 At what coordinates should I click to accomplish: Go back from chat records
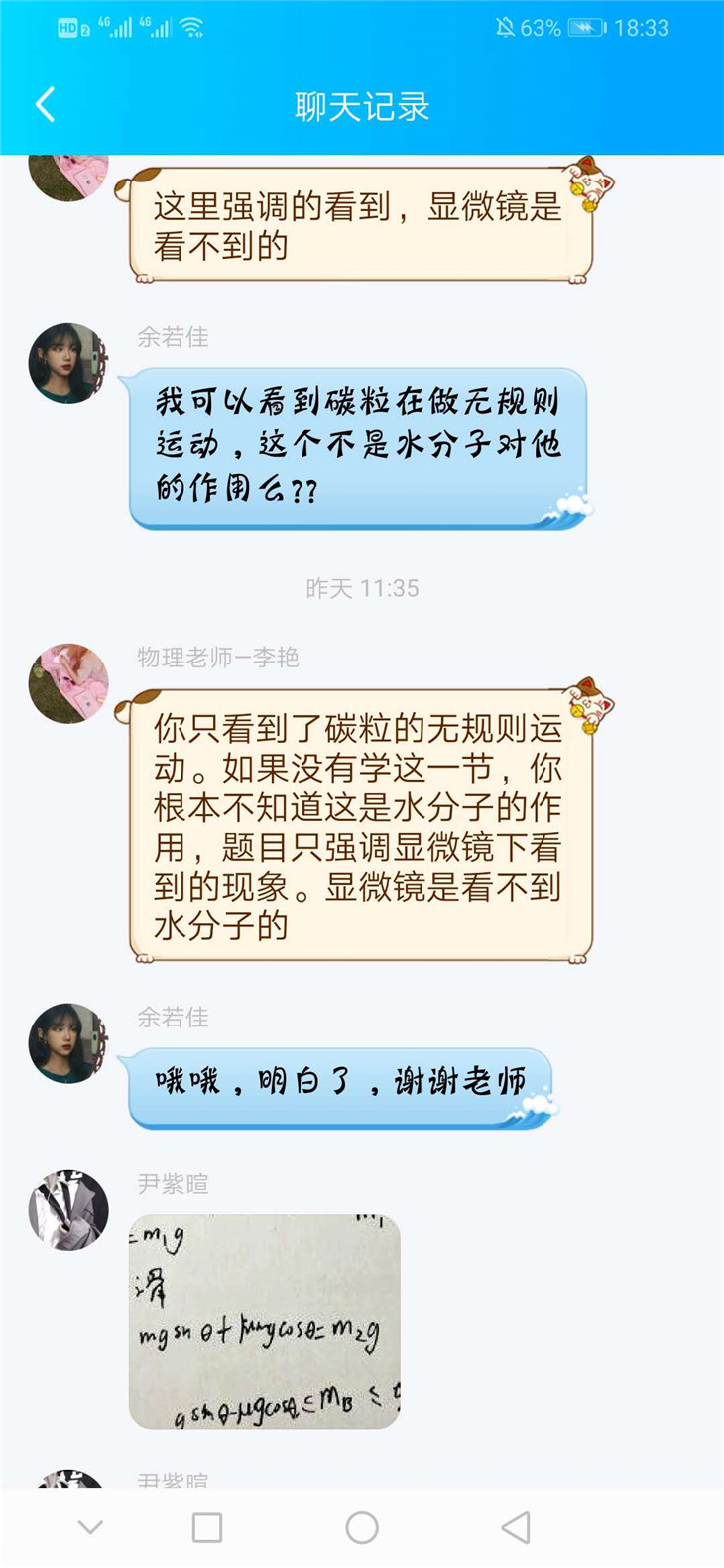(x=45, y=105)
